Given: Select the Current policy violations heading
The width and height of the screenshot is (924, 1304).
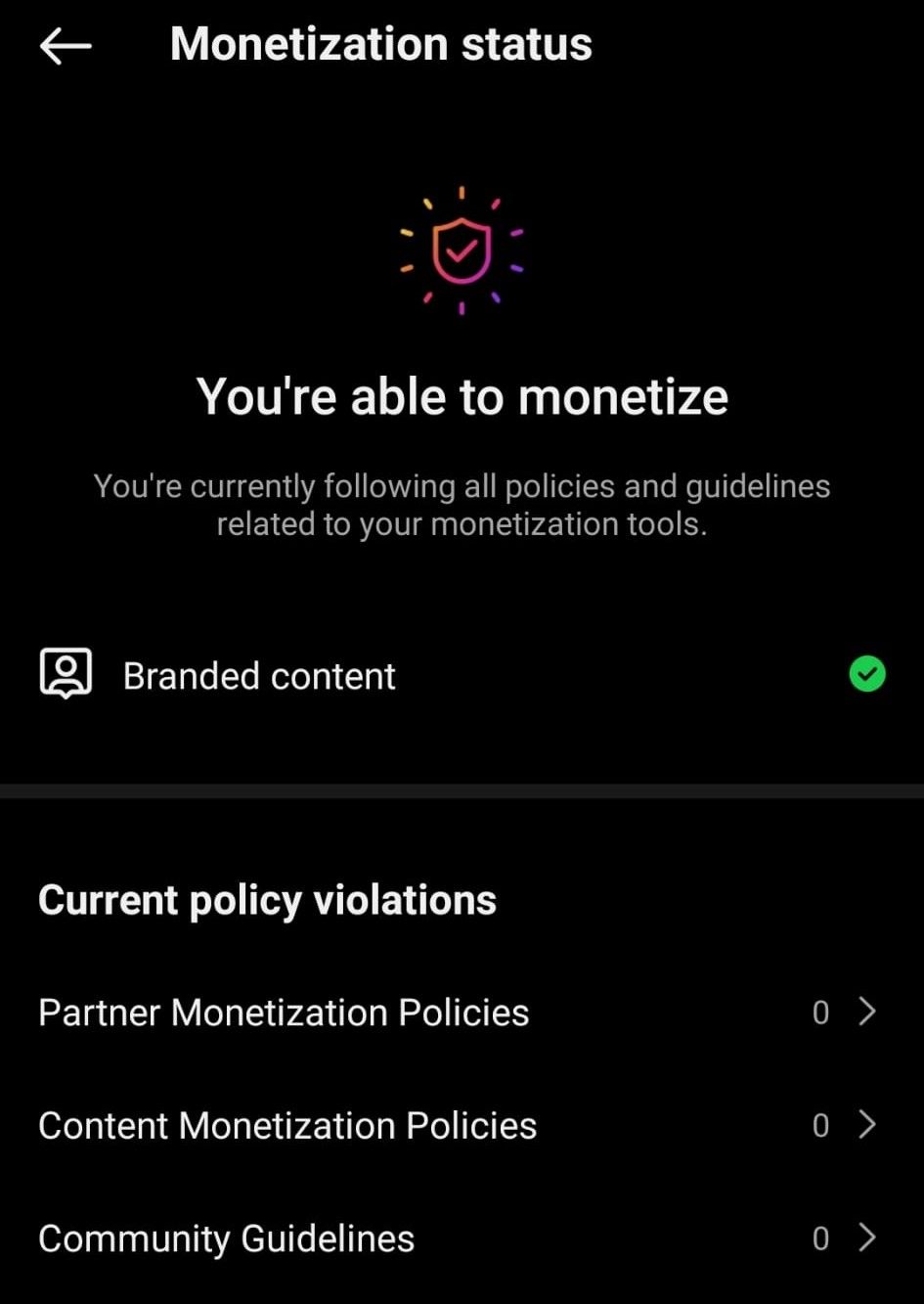Looking at the screenshot, I should 267,900.
